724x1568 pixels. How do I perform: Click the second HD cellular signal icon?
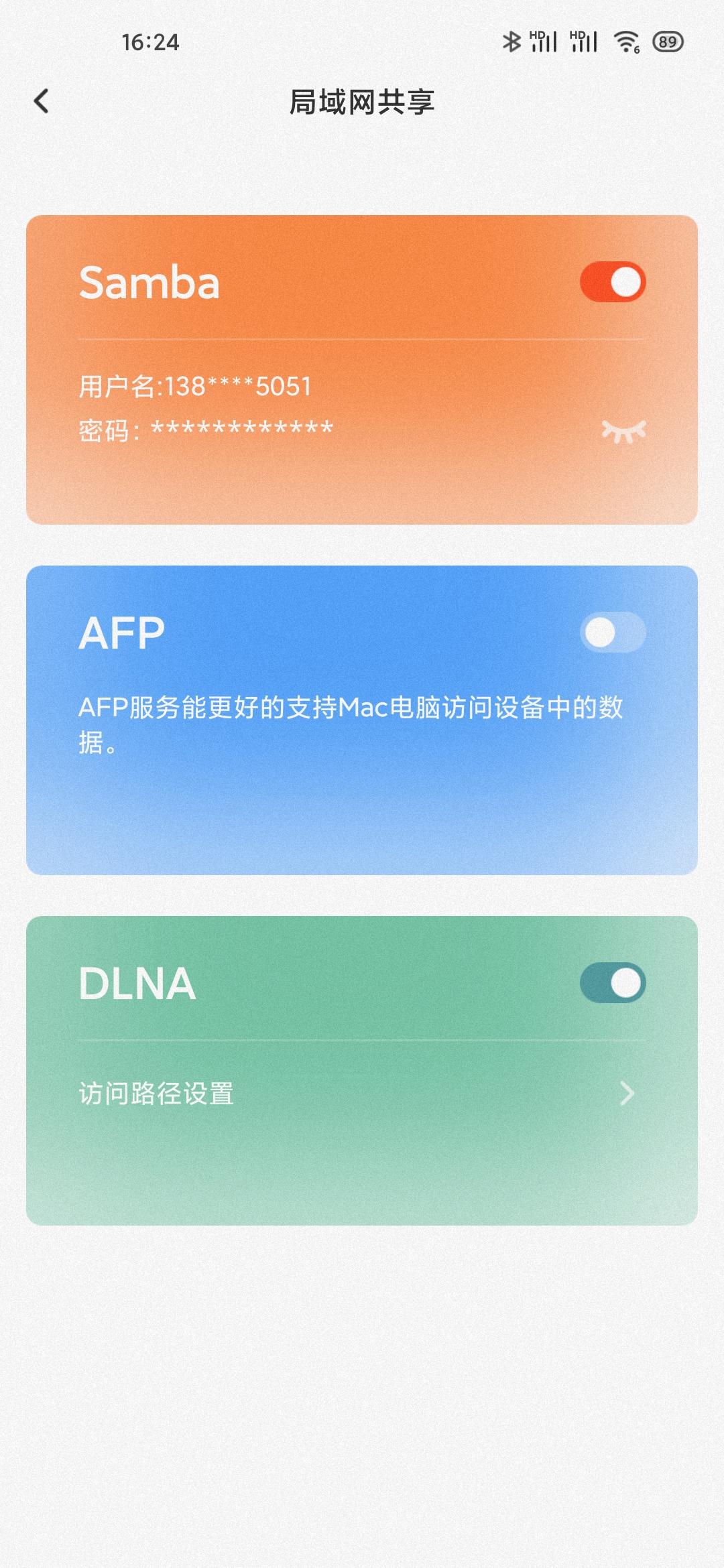click(583, 42)
